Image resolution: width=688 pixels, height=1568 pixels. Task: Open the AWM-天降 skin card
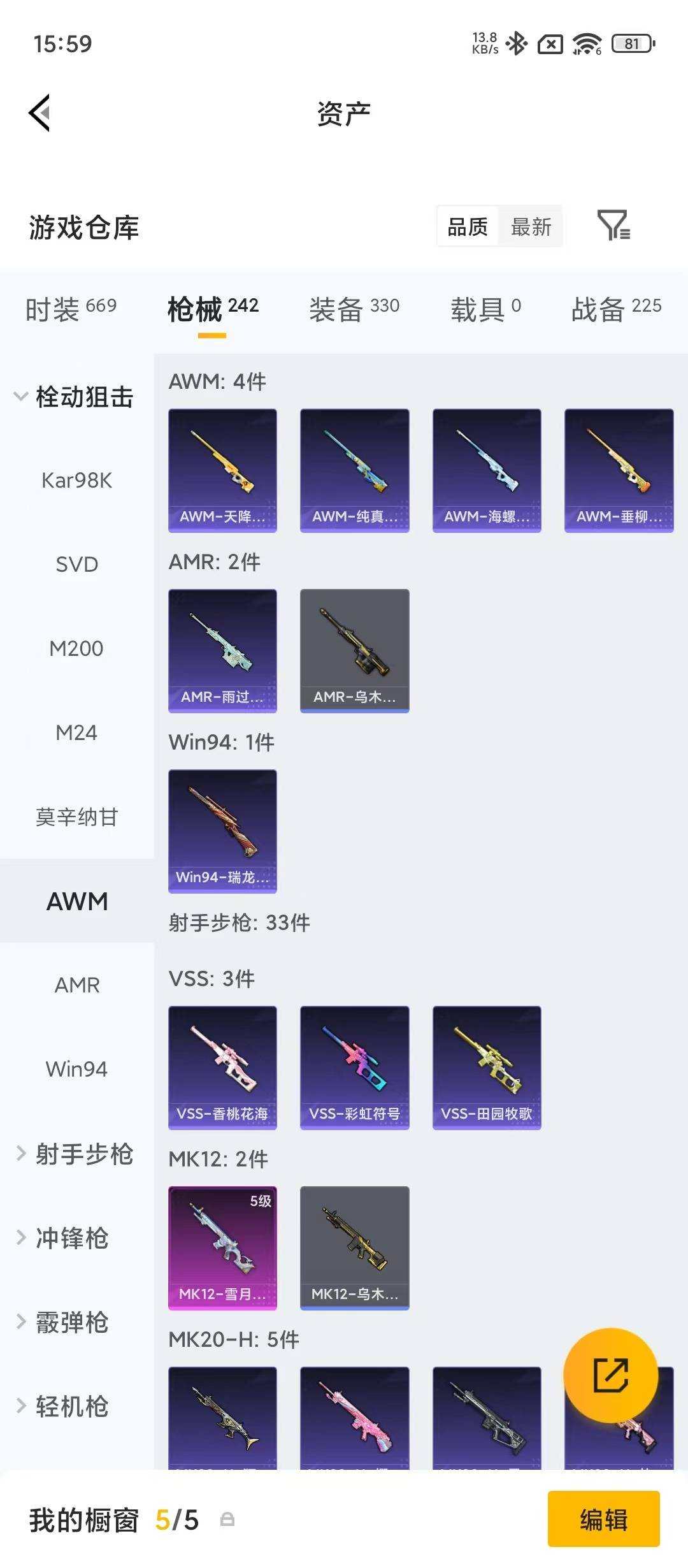coord(222,470)
